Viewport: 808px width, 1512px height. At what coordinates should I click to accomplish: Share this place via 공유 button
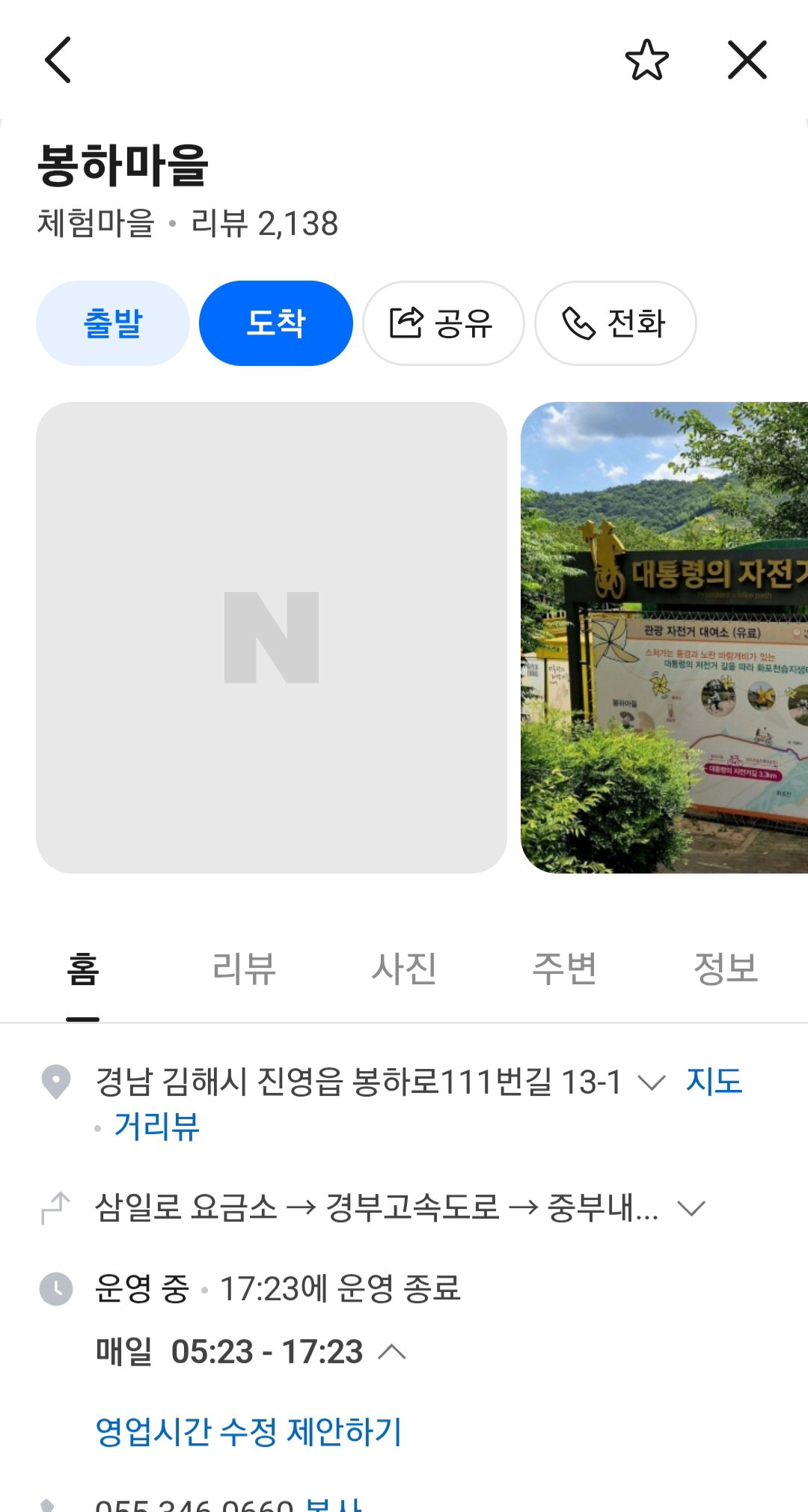(444, 323)
